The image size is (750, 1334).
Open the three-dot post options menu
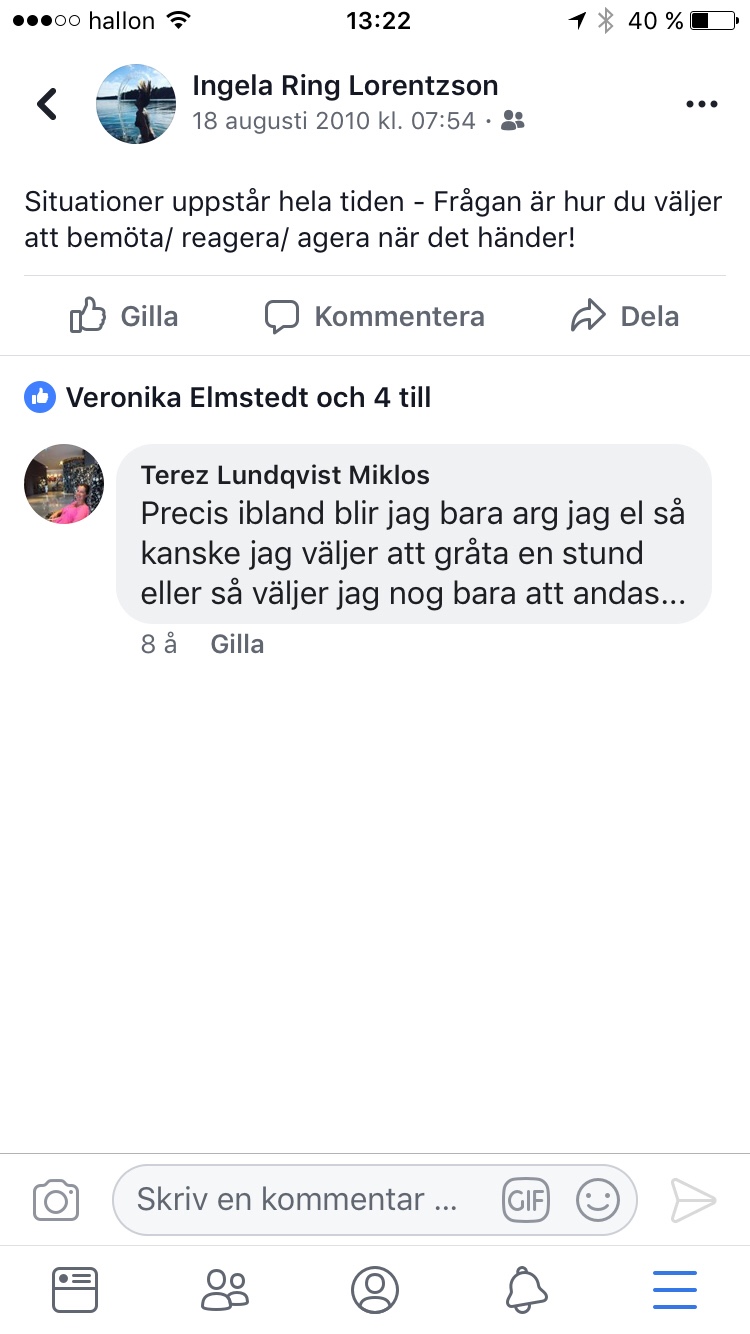(x=701, y=104)
